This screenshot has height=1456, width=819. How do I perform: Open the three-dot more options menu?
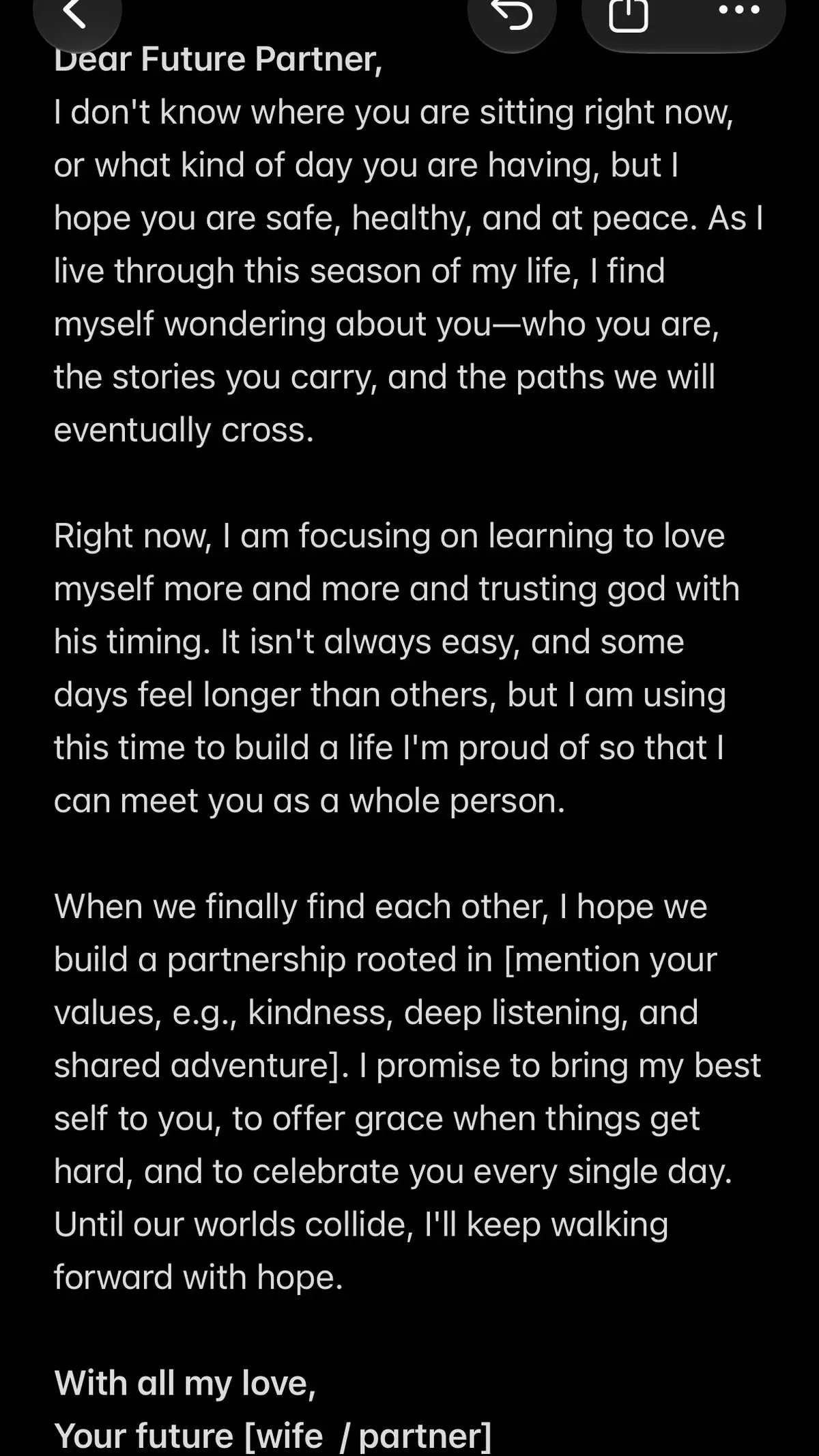(739, 10)
